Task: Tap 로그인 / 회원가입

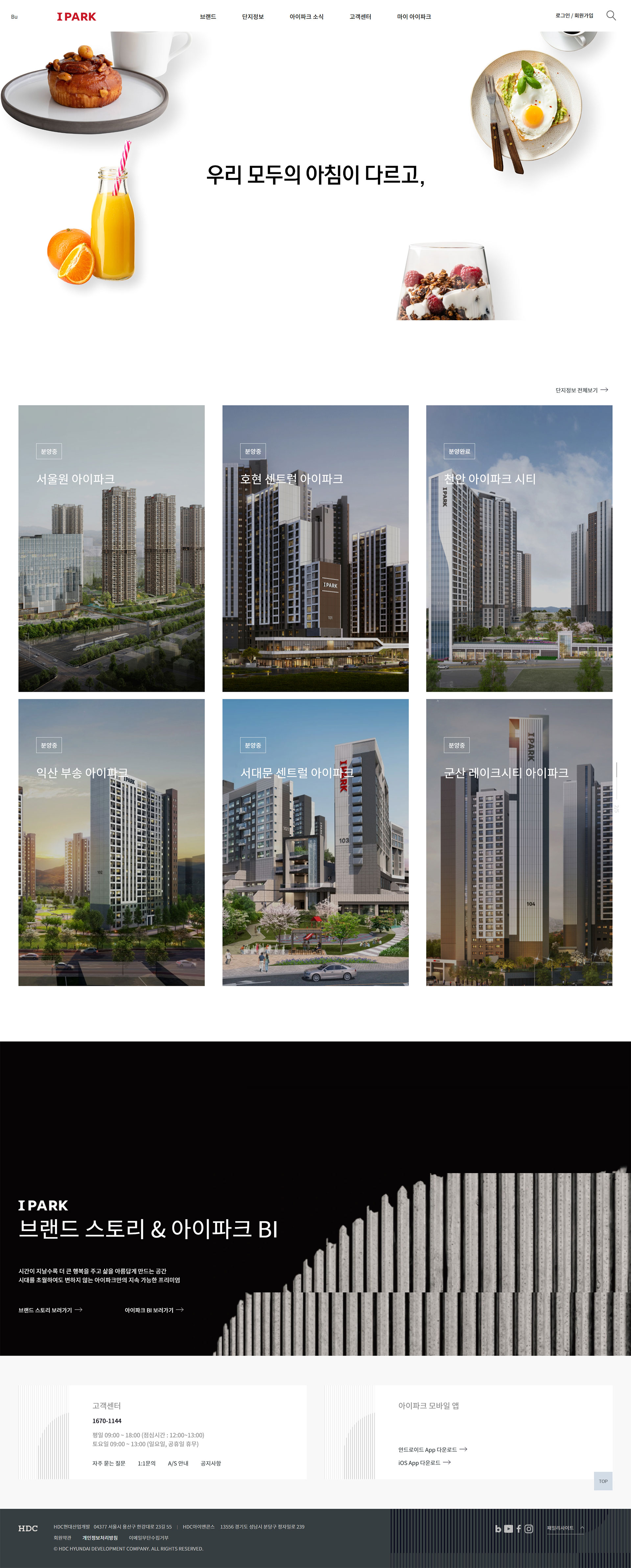Action: (574, 16)
